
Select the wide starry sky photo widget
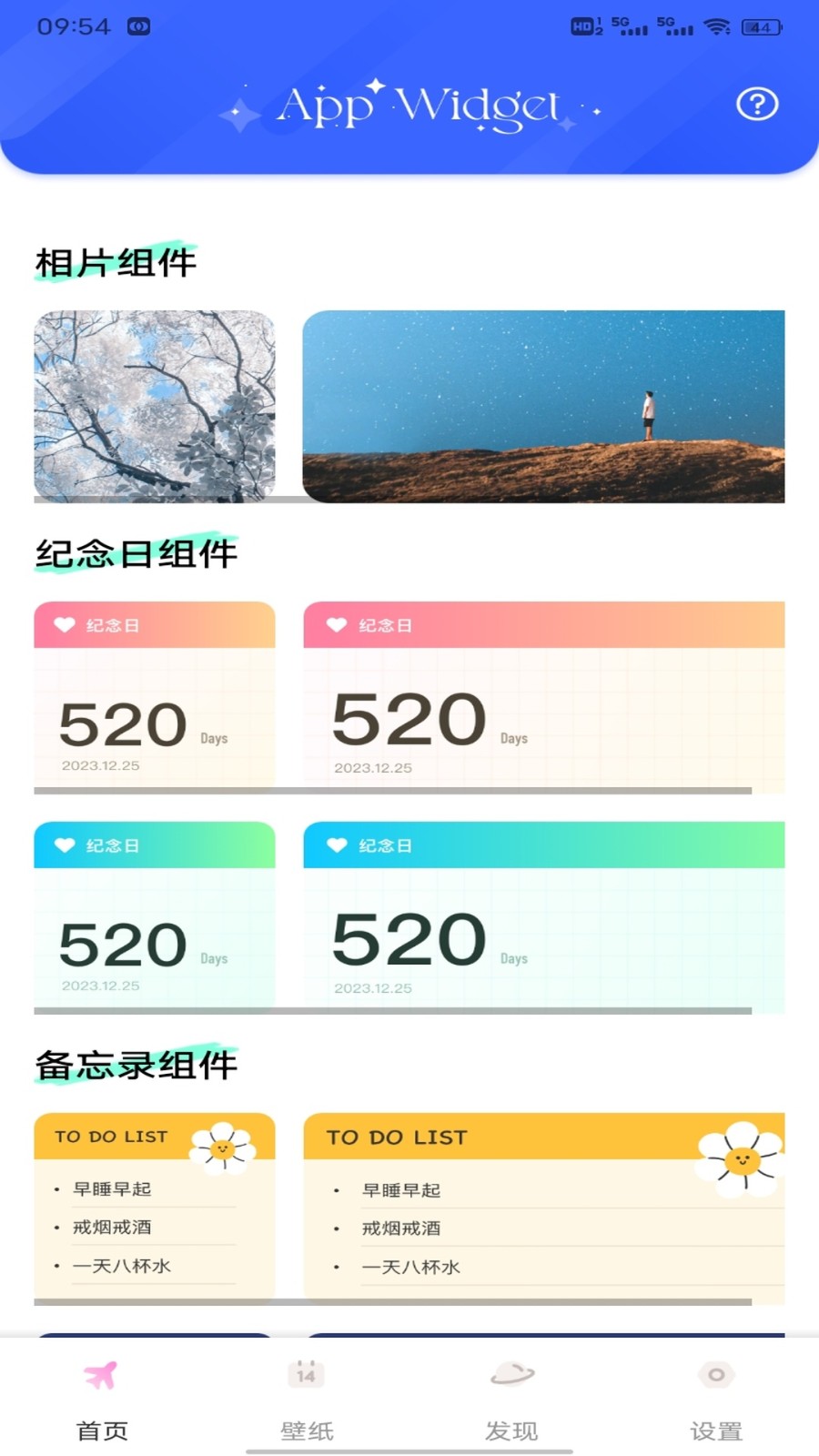[543, 406]
